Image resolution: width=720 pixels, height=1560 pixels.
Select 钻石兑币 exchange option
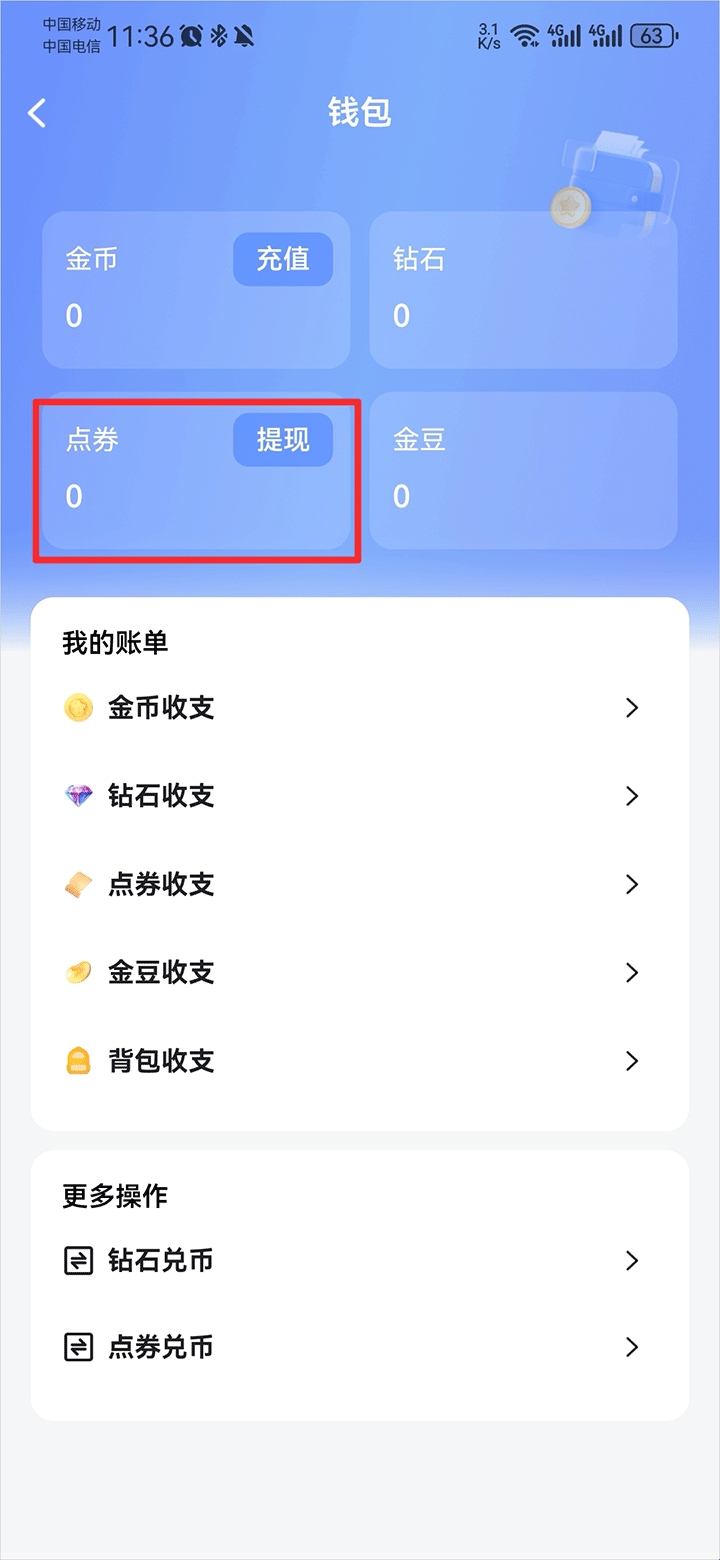point(360,1261)
